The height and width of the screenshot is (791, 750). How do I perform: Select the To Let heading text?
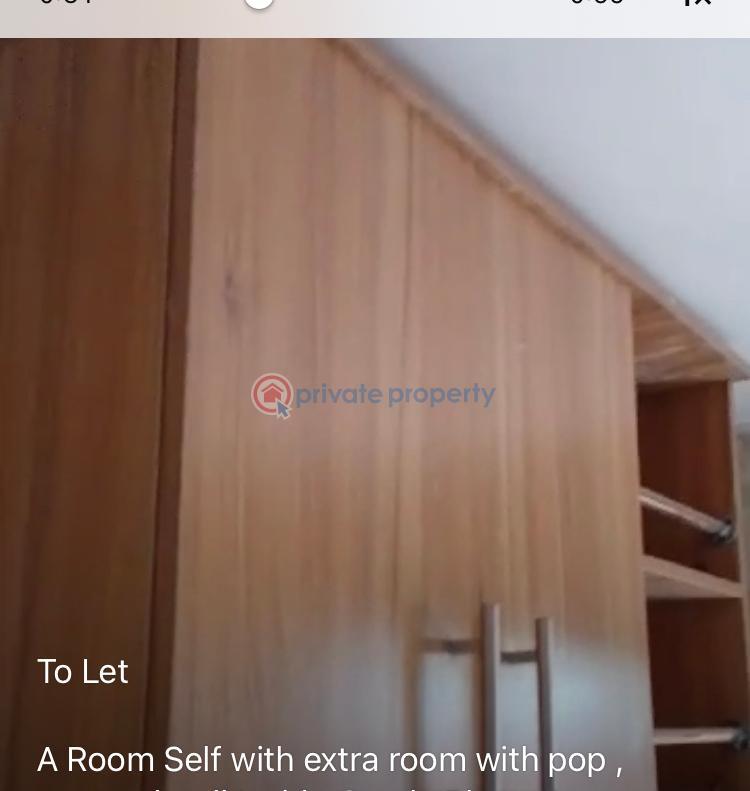pos(83,671)
